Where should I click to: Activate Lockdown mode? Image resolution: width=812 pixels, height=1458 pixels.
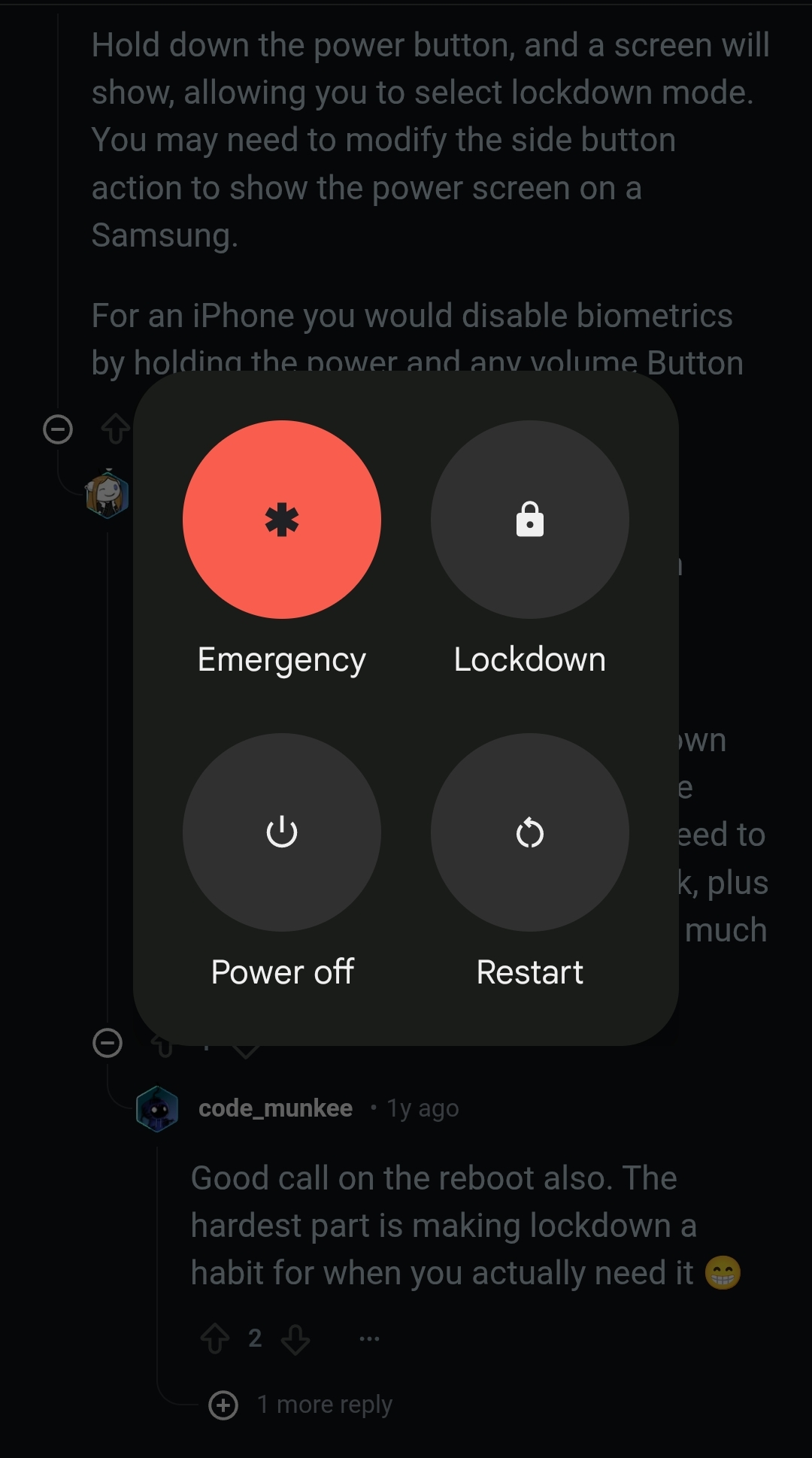(x=530, y=520)
